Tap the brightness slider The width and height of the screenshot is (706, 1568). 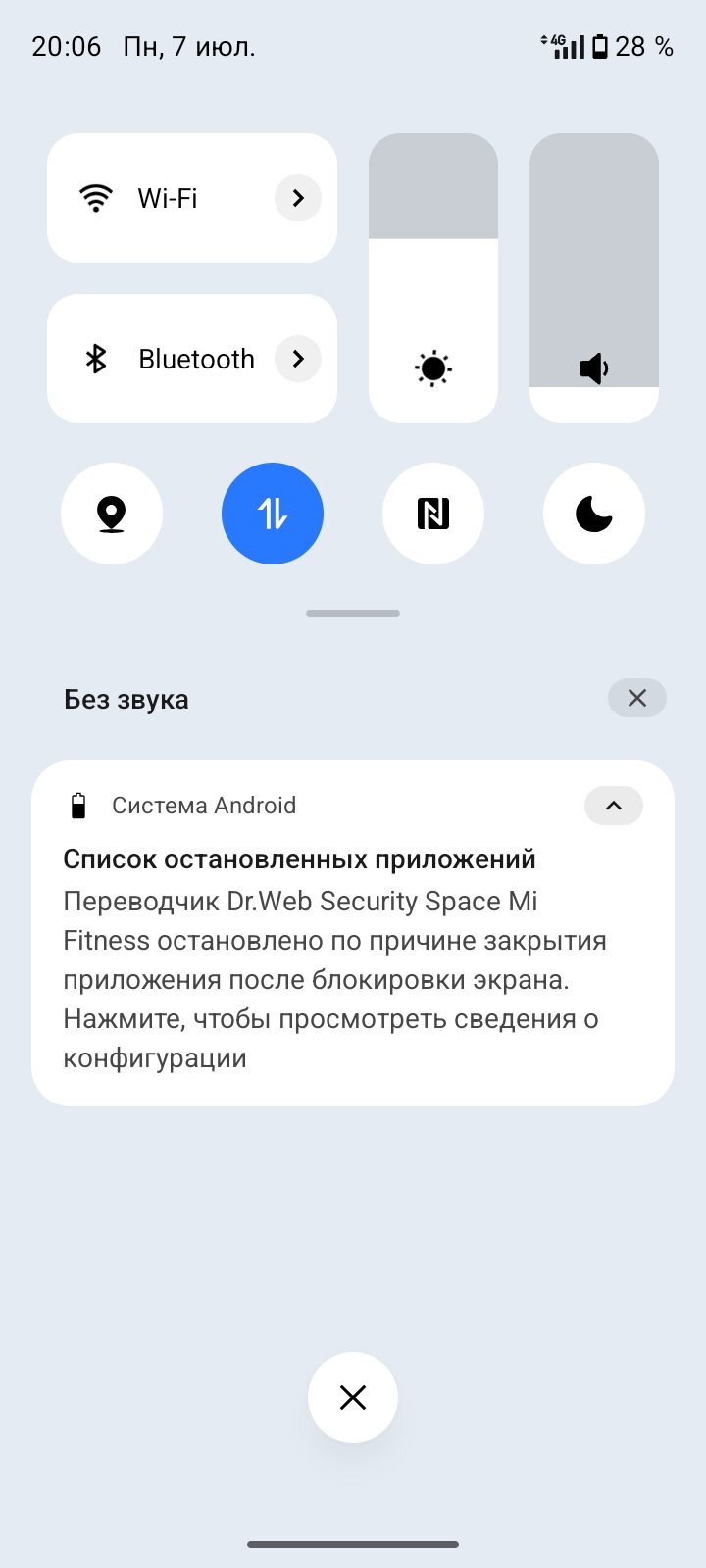433,278
